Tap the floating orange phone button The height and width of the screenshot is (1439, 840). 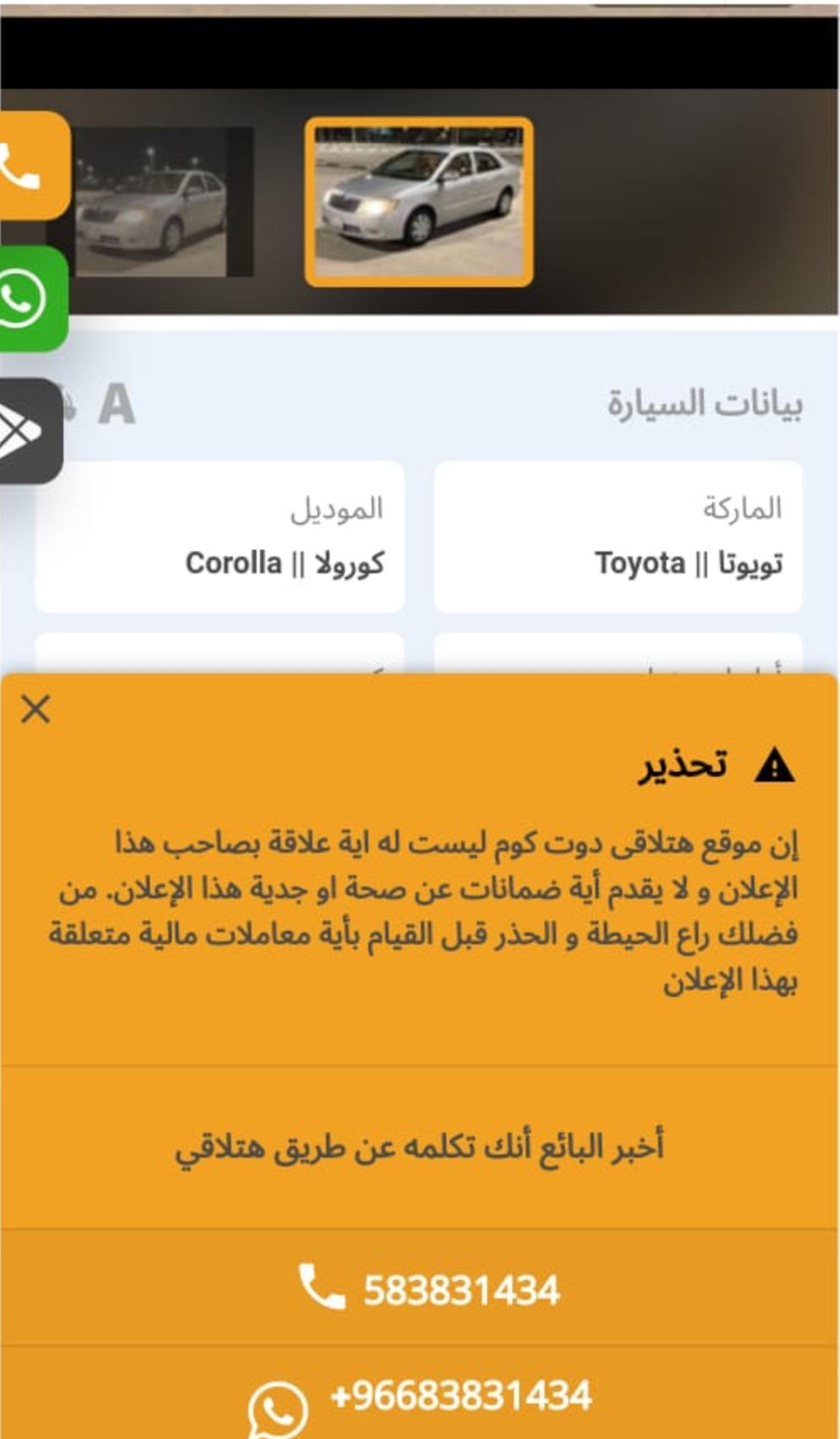32,165
